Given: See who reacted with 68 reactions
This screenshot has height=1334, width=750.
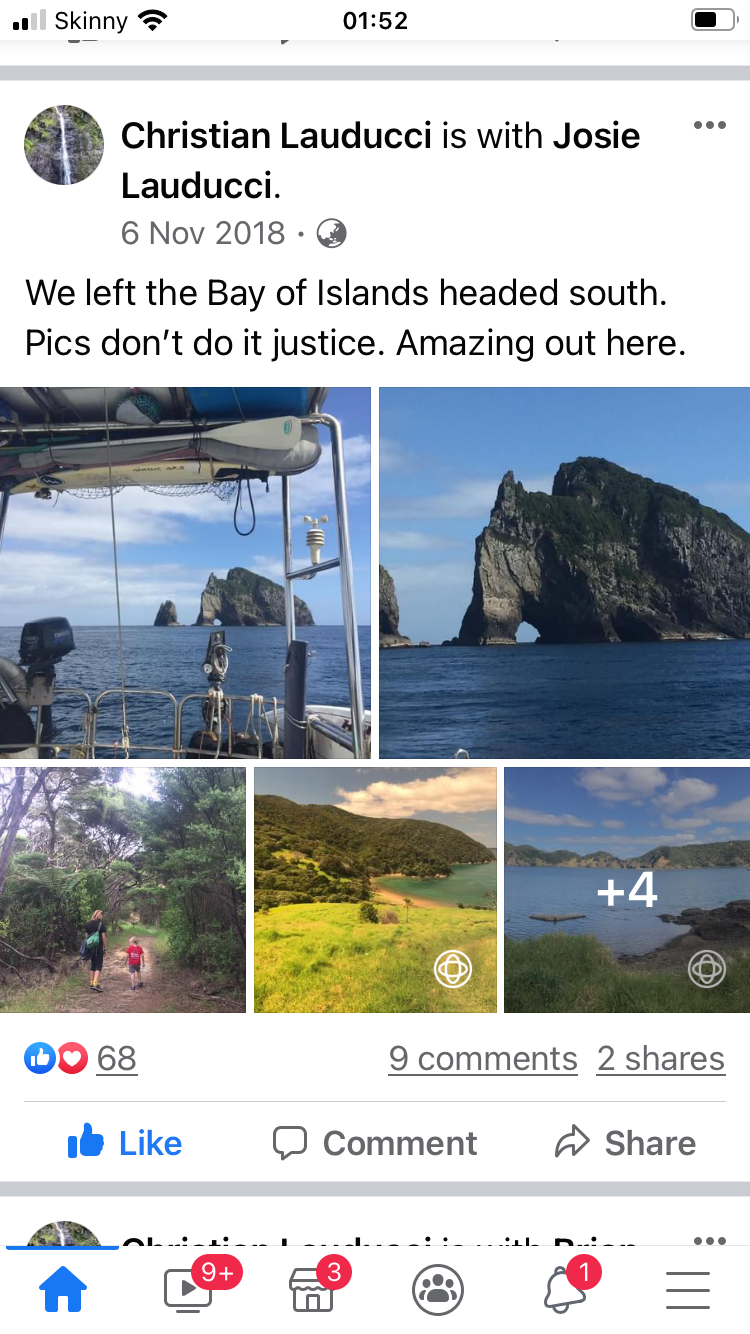Looking at the screenshot, I should pyautogui.click(x=115, y=1058).
